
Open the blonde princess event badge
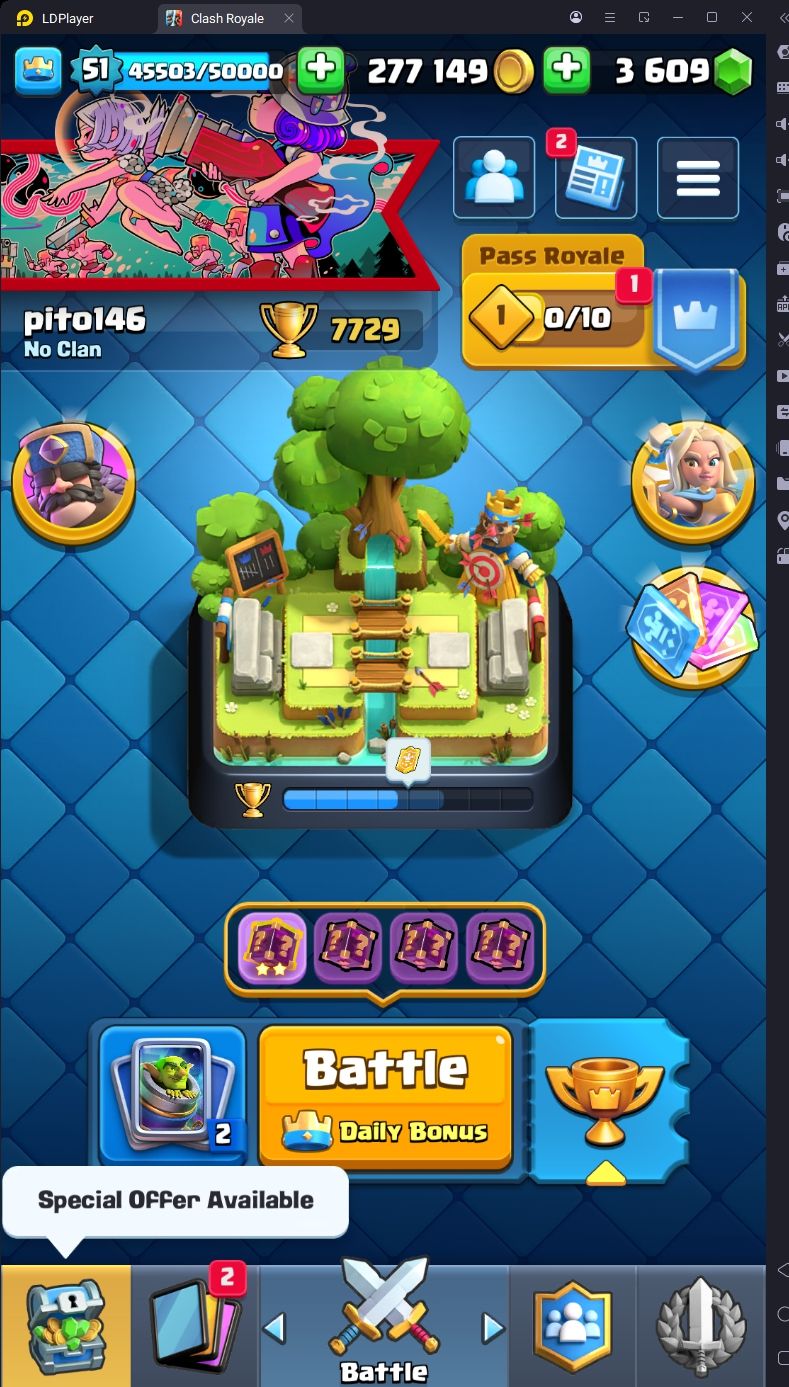pyautogui.click(x=692, y=482)
